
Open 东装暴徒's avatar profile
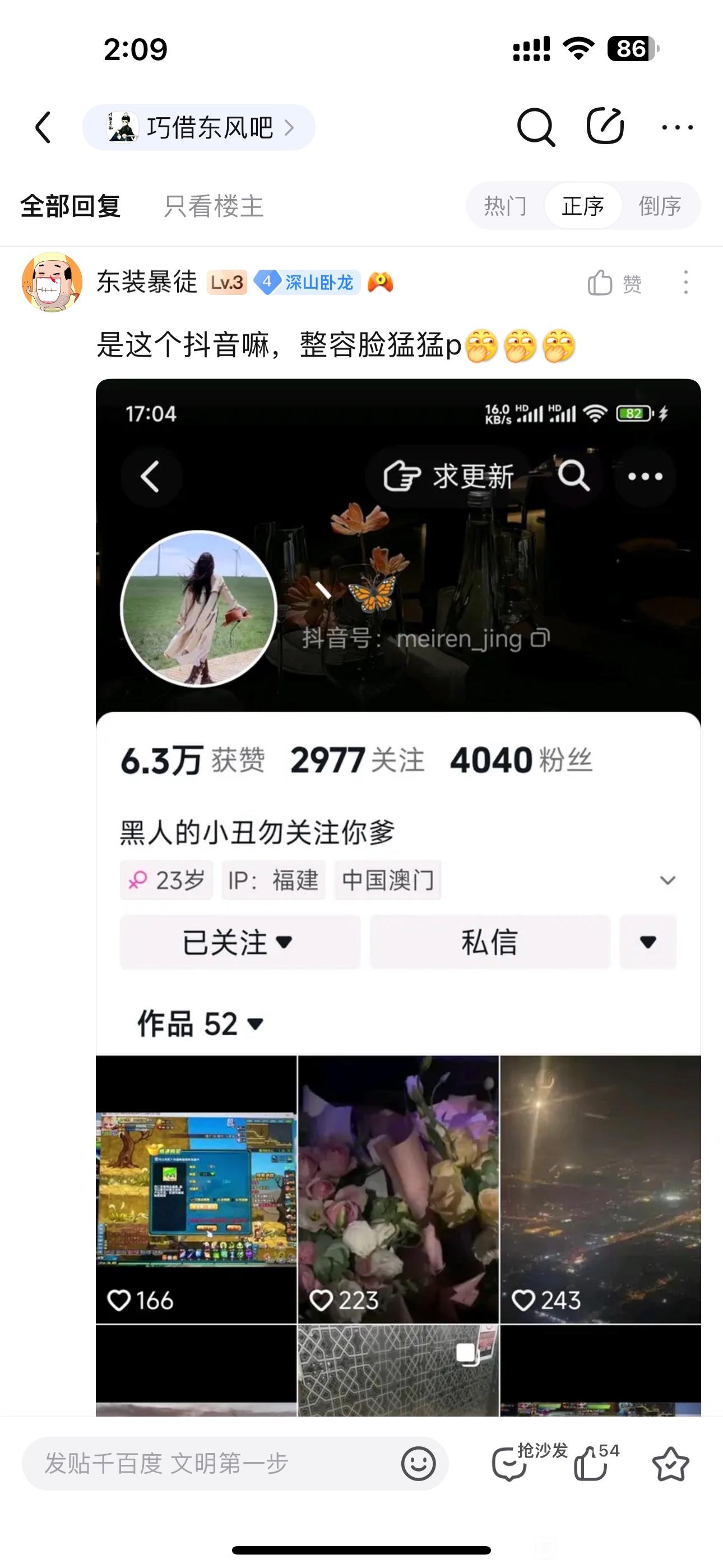[x=52, y=283]
